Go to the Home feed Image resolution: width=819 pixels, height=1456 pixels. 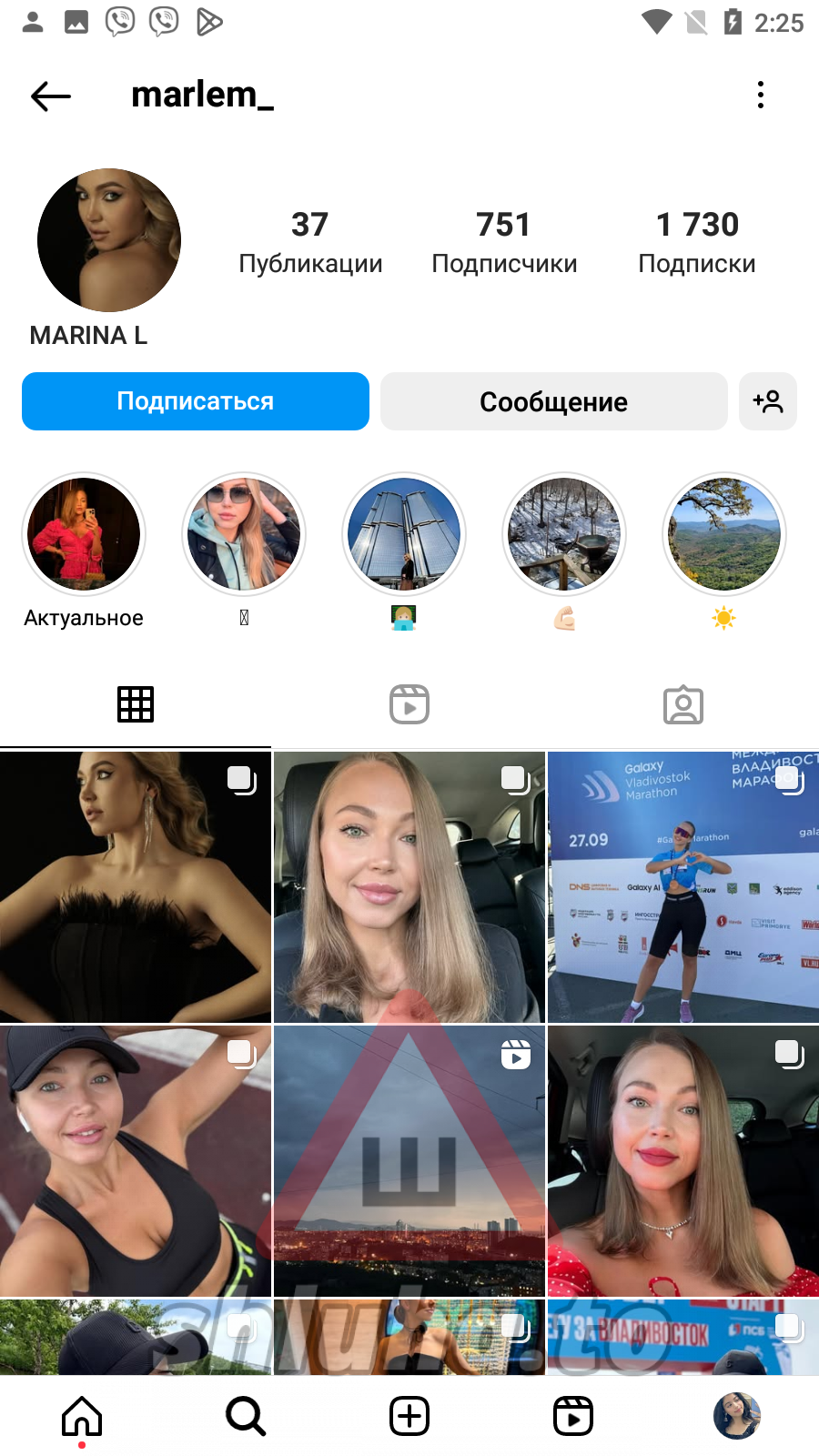point(82,1416)
